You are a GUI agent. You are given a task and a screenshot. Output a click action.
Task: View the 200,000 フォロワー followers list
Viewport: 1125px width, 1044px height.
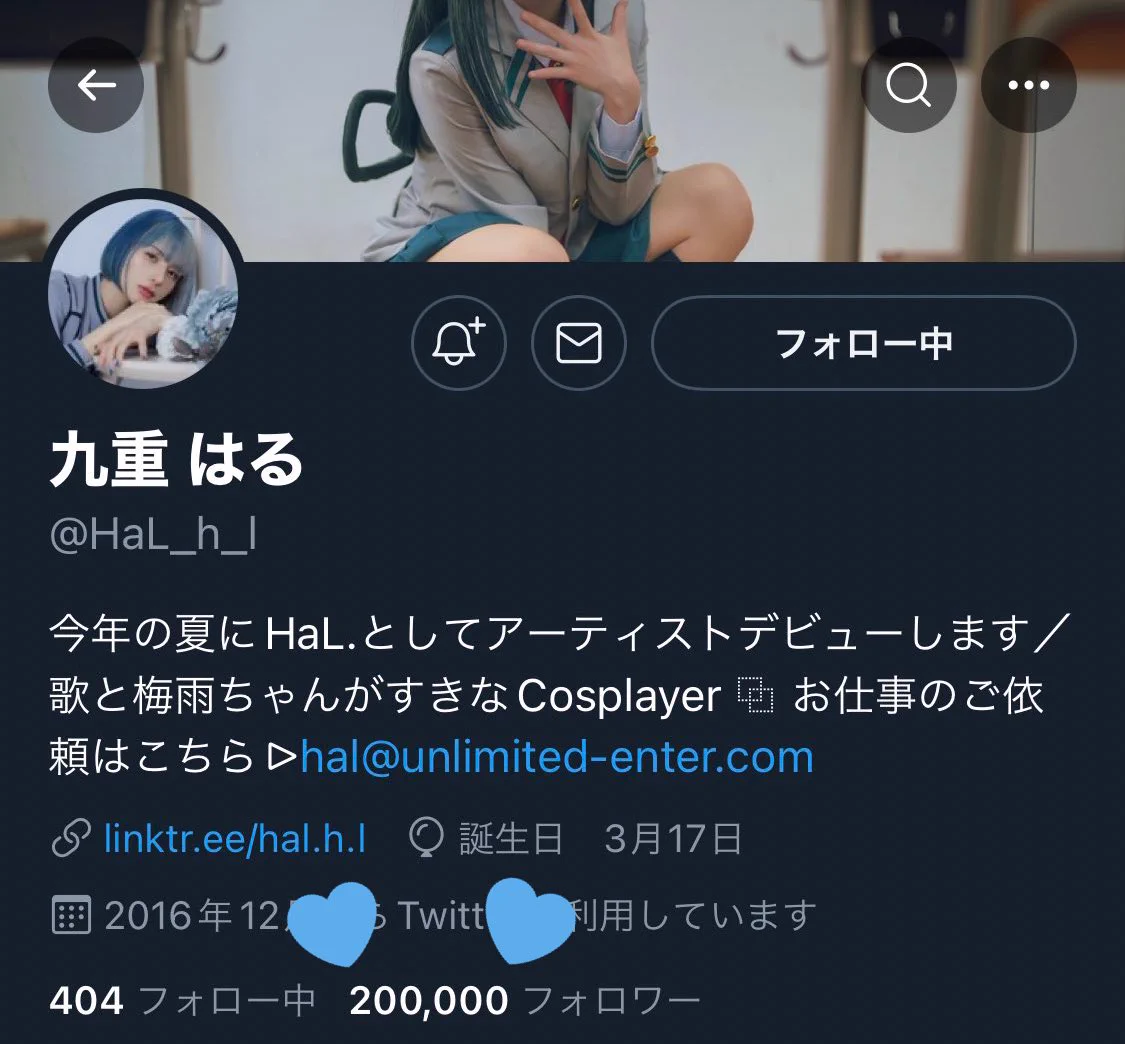pyautogui.click(x=524, y=1000)
